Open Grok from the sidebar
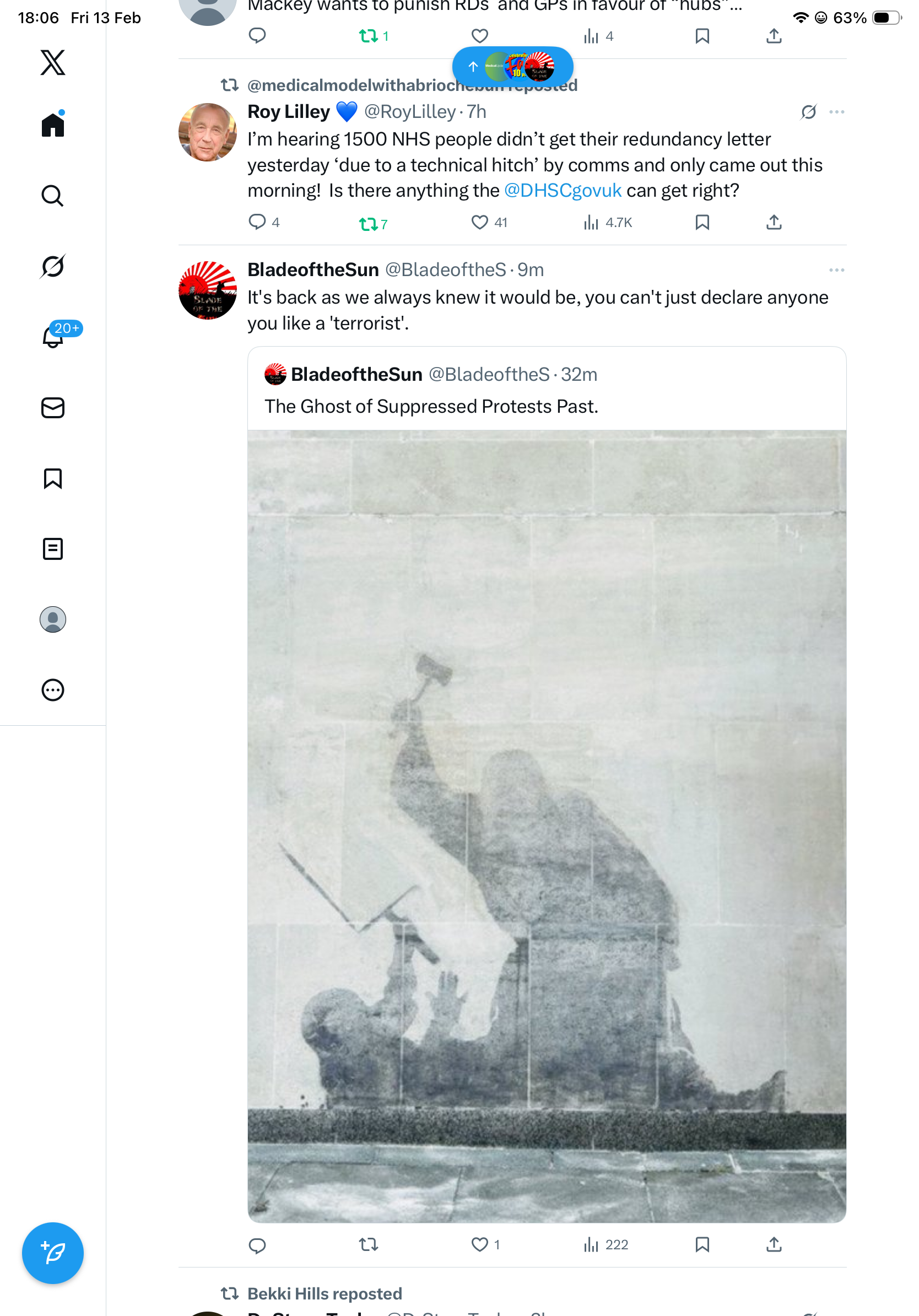 point(53,266)
